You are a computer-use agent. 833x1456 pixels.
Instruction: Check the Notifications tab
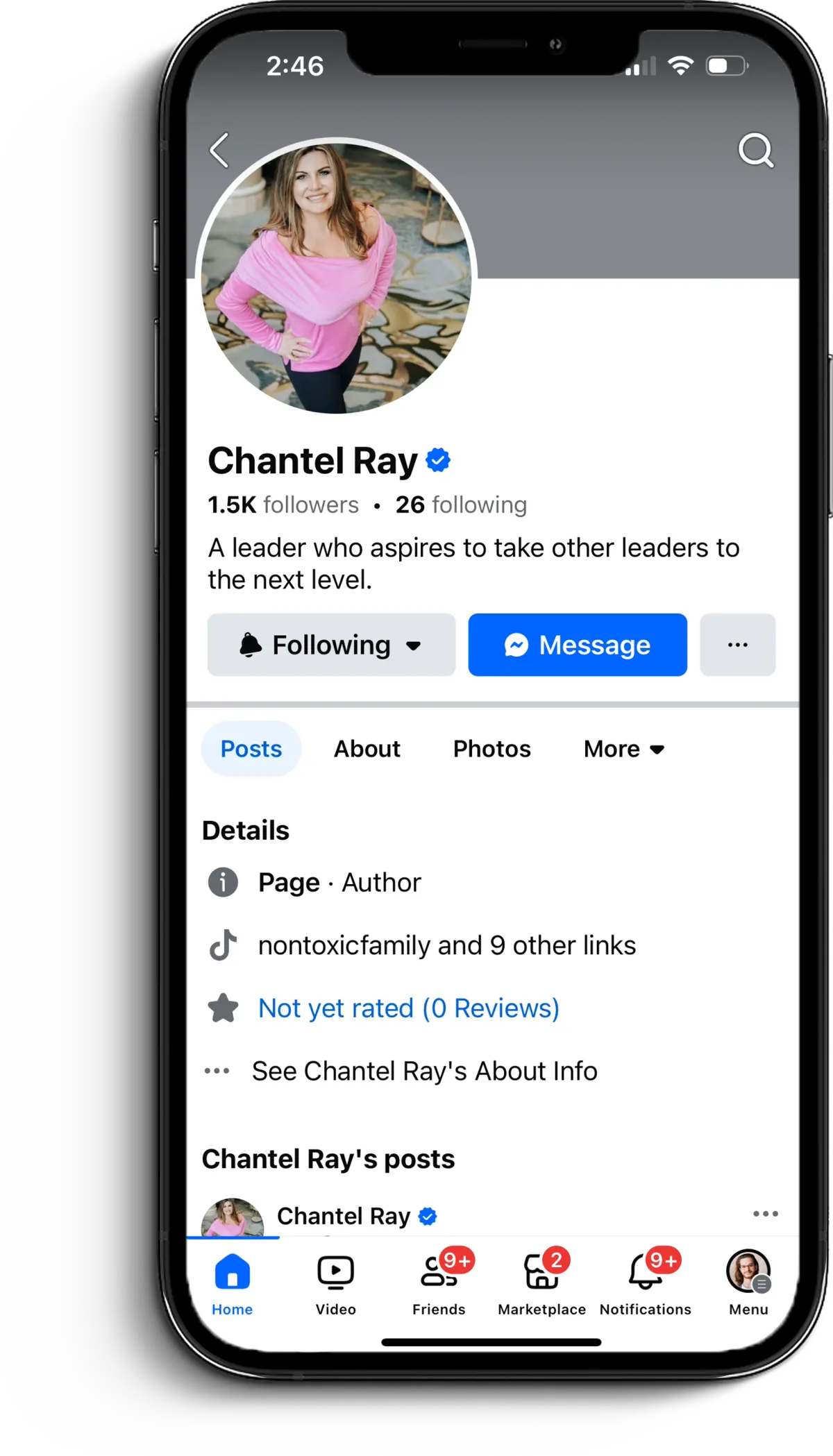coord(646,1285)
